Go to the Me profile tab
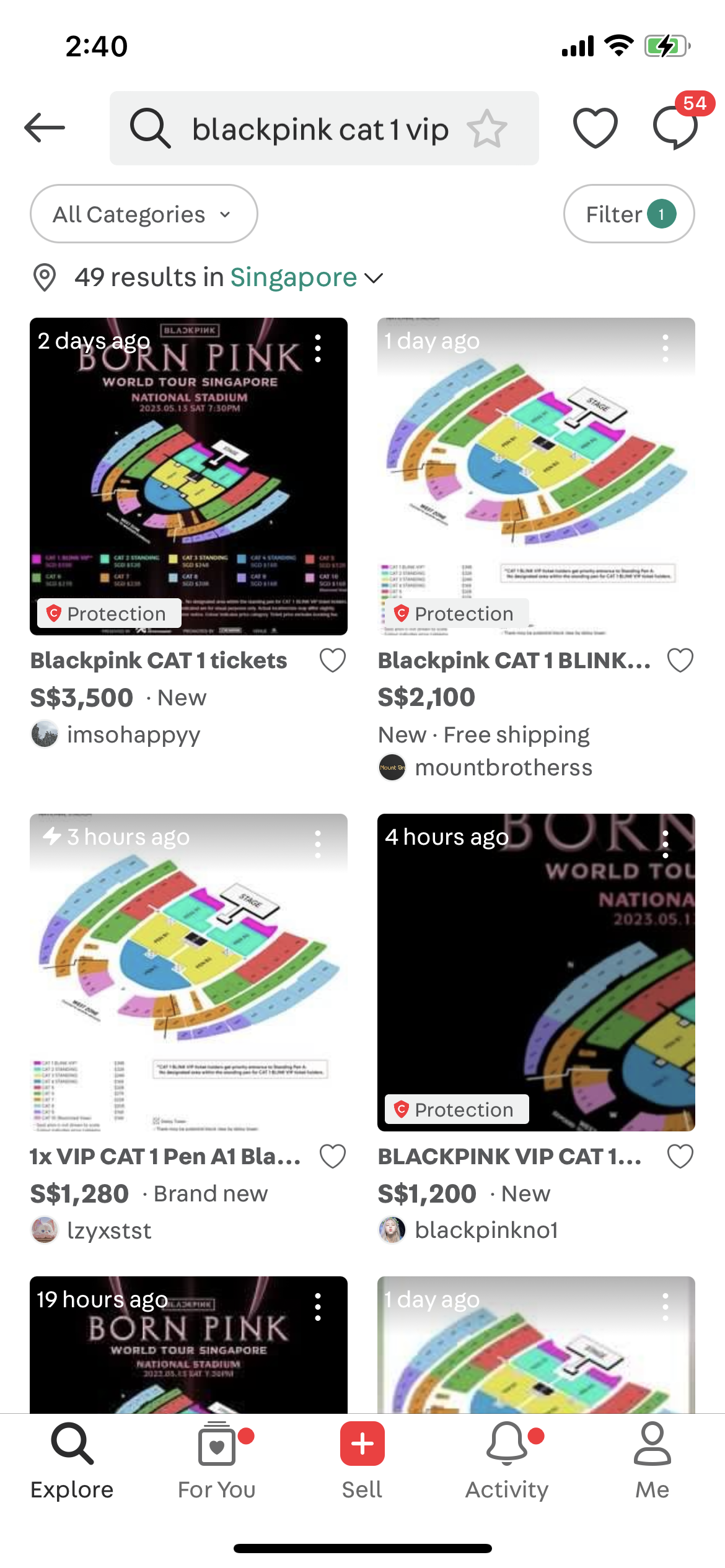Image resolution: width=725 pixels, height=1568 pixels. point(652,1461)
